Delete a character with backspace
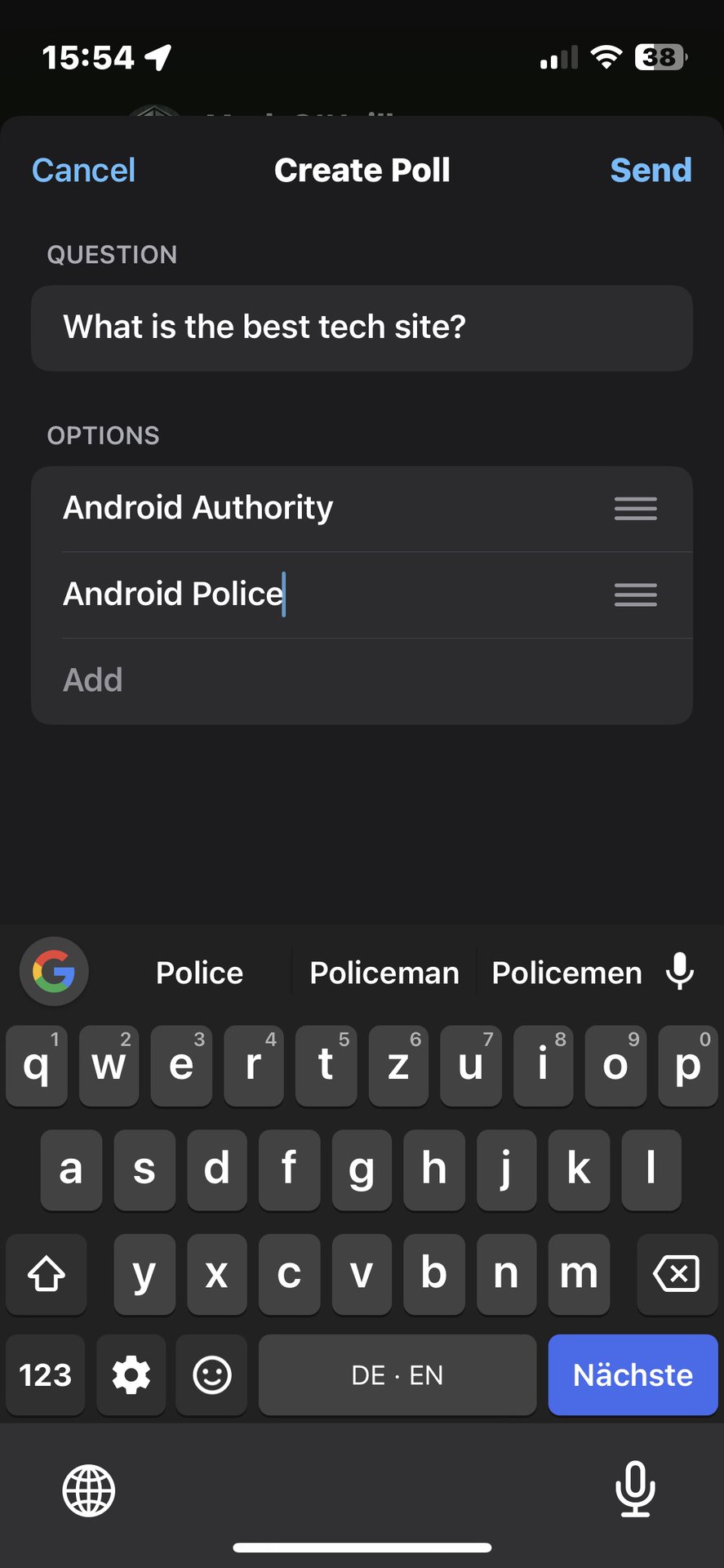Screen dimensions: 724x1568 (677, 1273)
